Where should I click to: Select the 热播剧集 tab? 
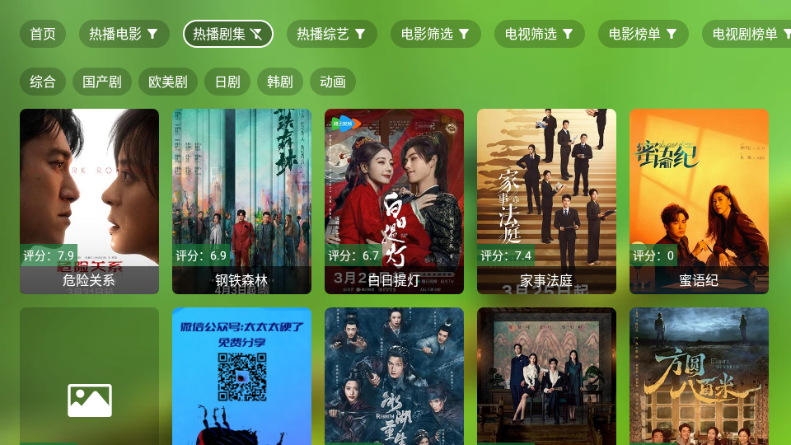[228, 34]
